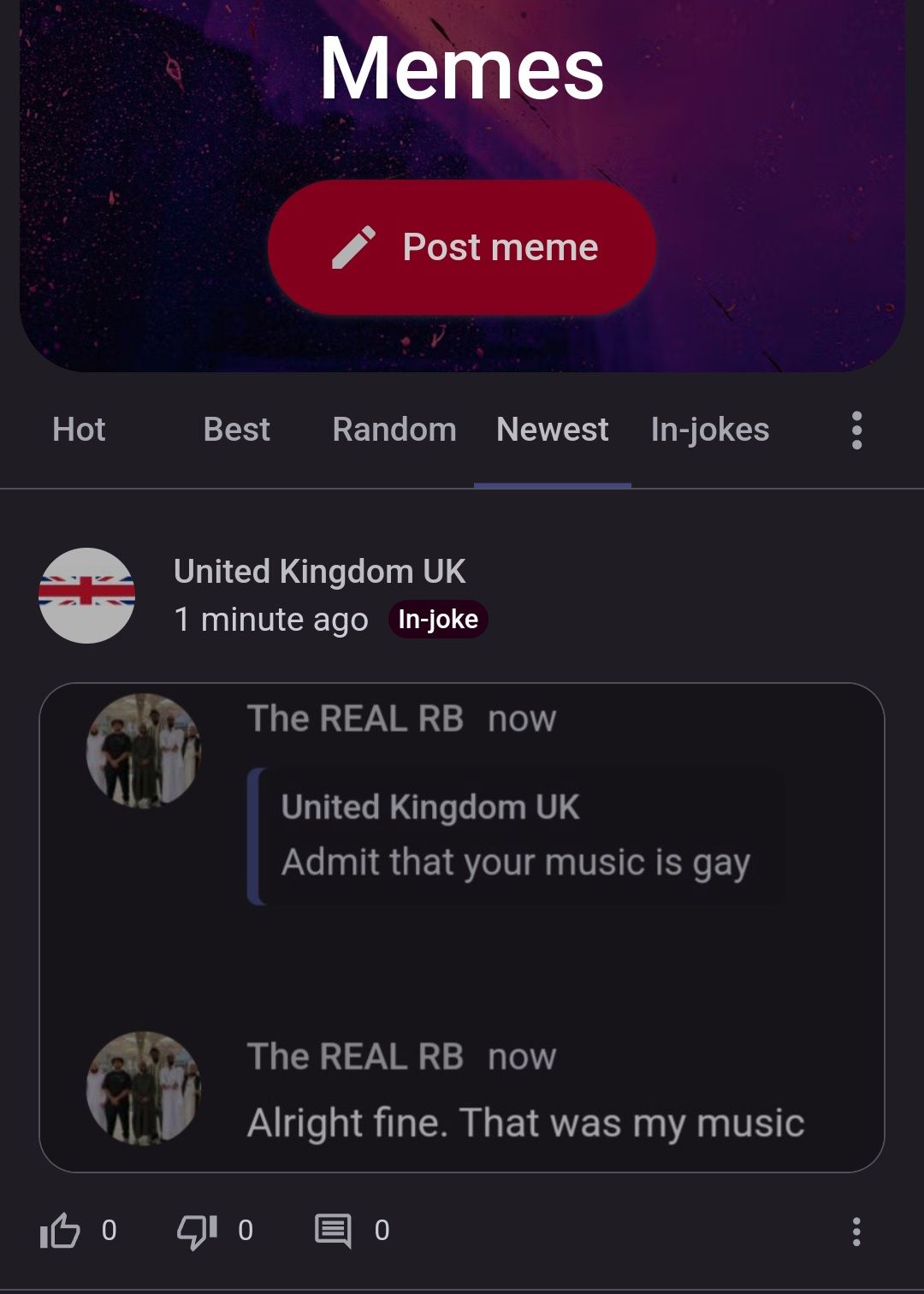Switch to the Best tab

coord(236,430)
